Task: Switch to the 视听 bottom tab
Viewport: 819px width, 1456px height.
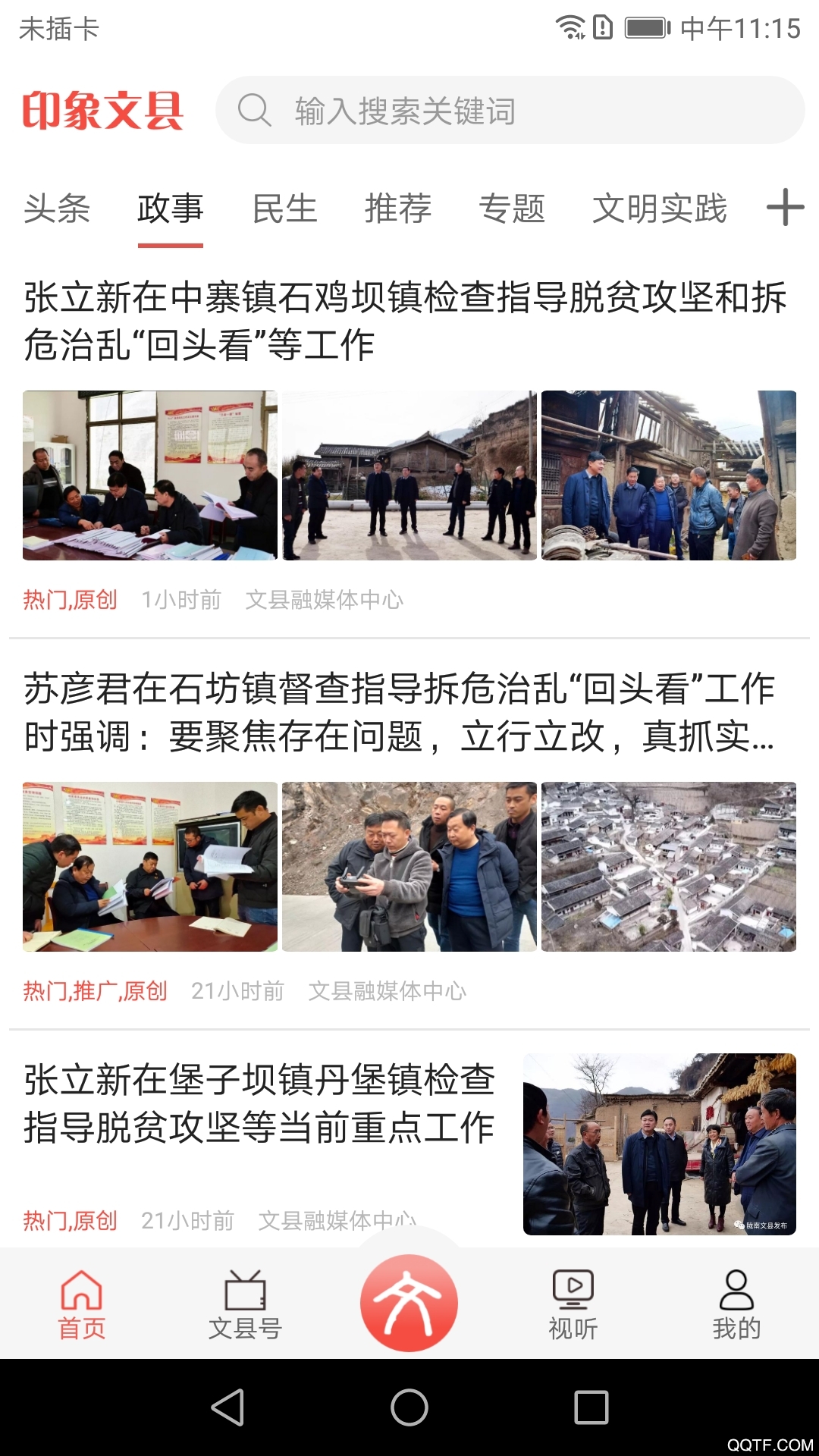Action: [x=573, y=1304]
